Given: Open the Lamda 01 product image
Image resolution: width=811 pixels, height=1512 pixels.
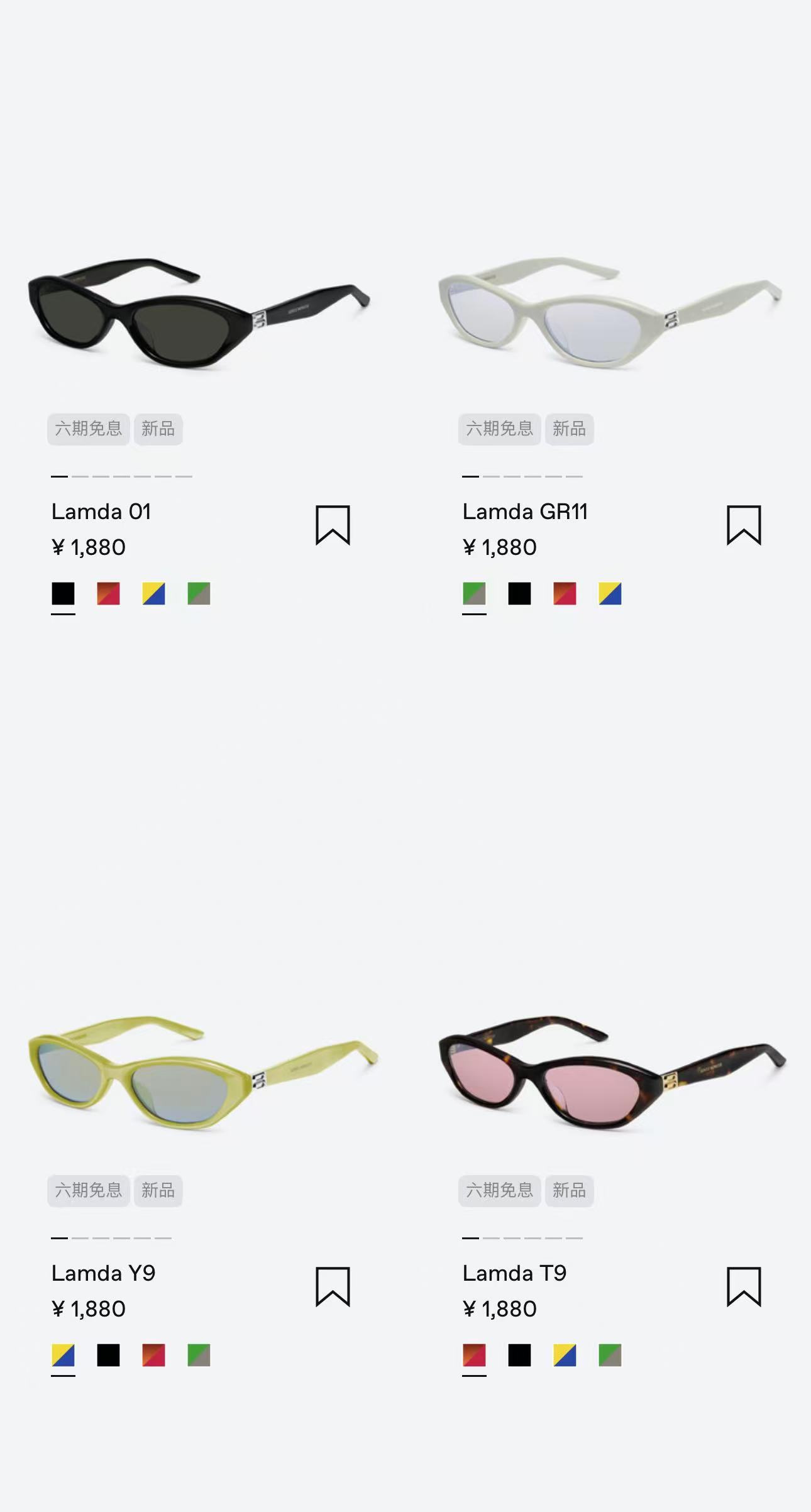Looking at the screenshot, I should click(x=199, y=312).
